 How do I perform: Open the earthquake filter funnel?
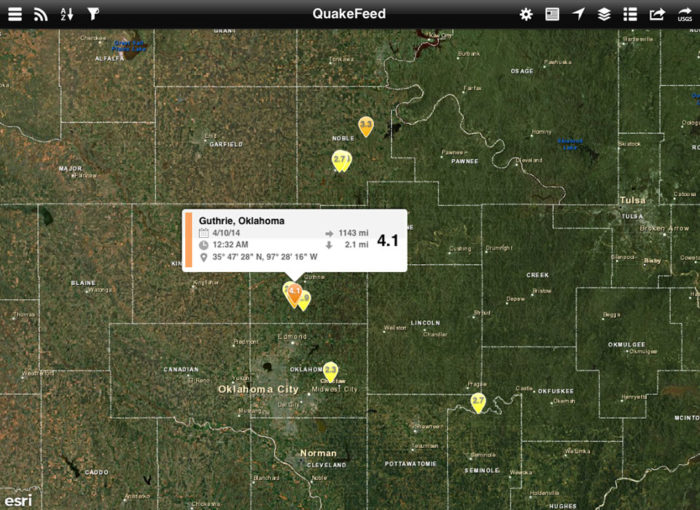93,14
